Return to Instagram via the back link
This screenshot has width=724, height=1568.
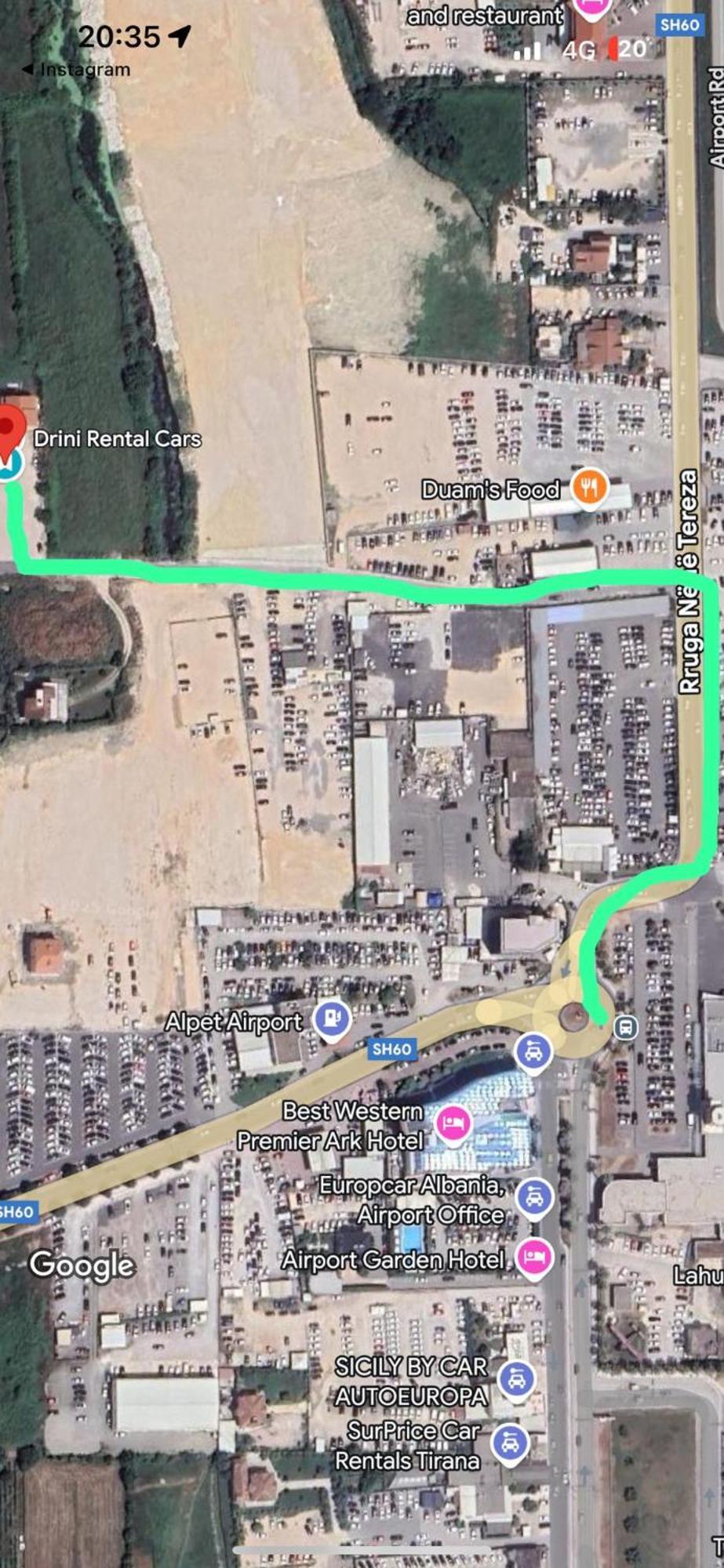point(77,69)
